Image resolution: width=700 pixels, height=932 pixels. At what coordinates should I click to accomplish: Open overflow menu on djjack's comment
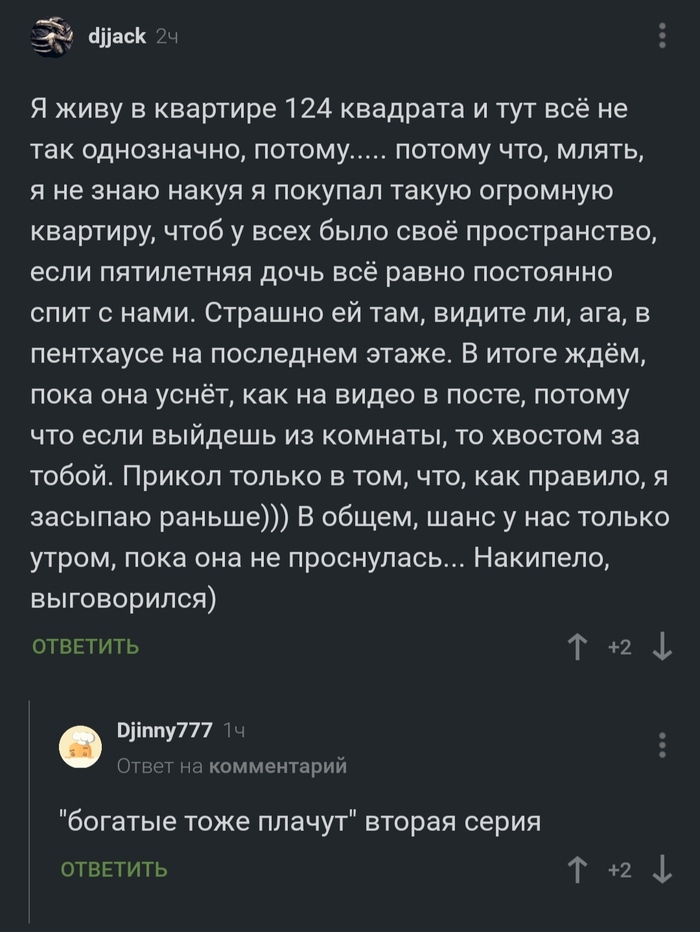(x=662, y=37)
